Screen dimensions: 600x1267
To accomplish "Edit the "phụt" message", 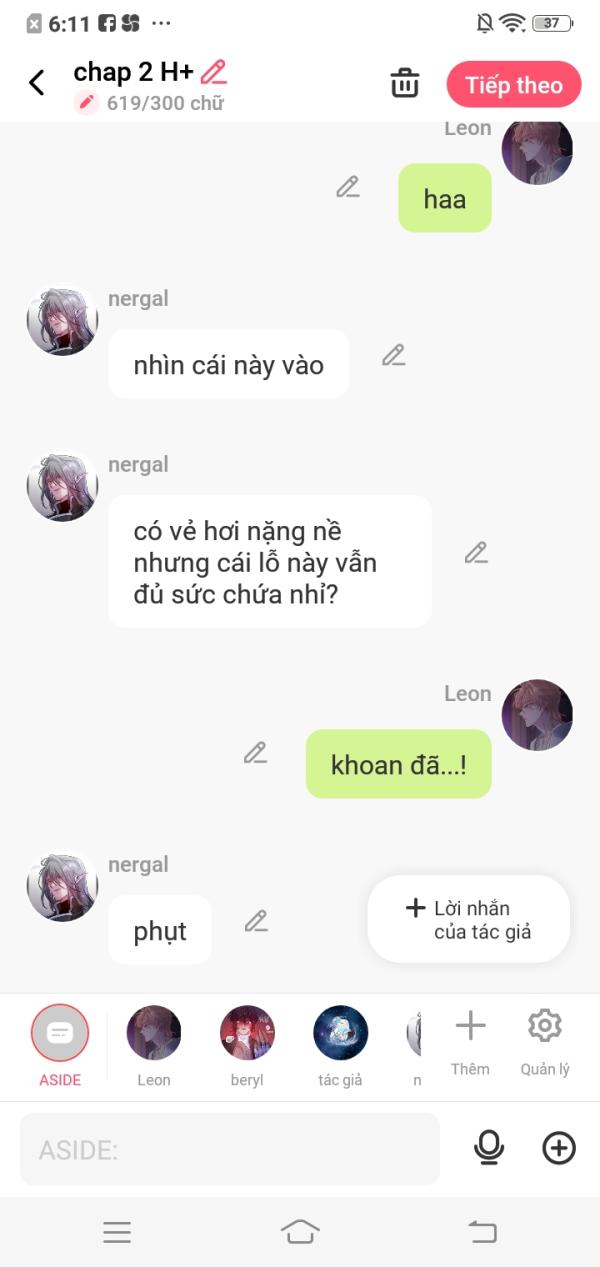I will point(257,921).
